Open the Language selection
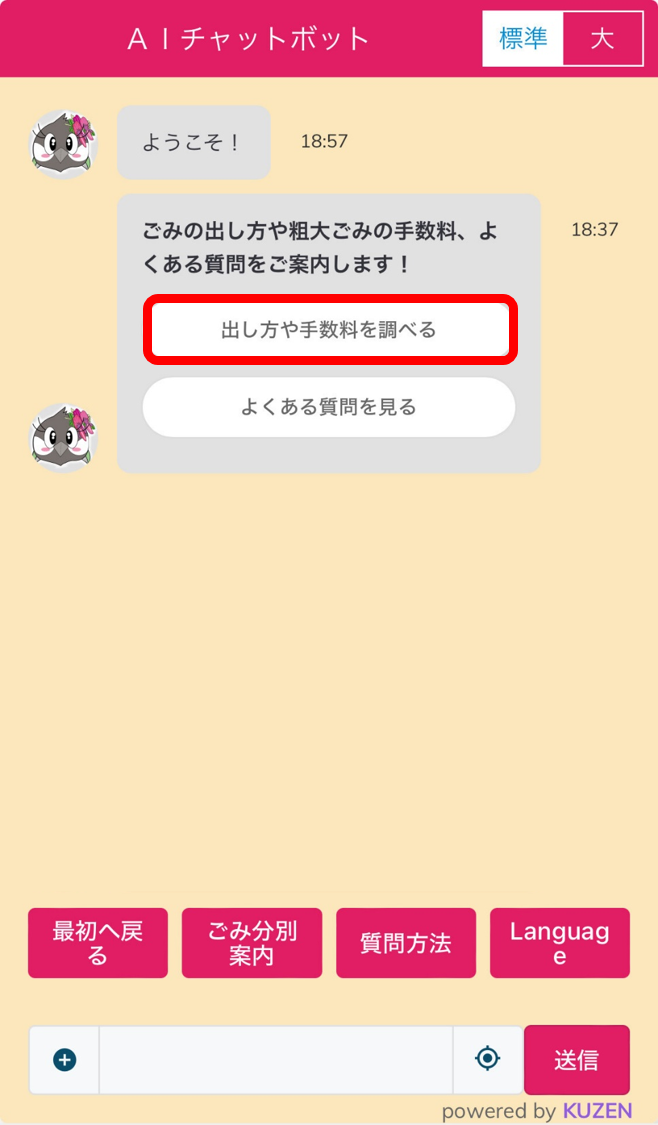This screenshot has width=658, height=1125. click(x=560, y=943)
